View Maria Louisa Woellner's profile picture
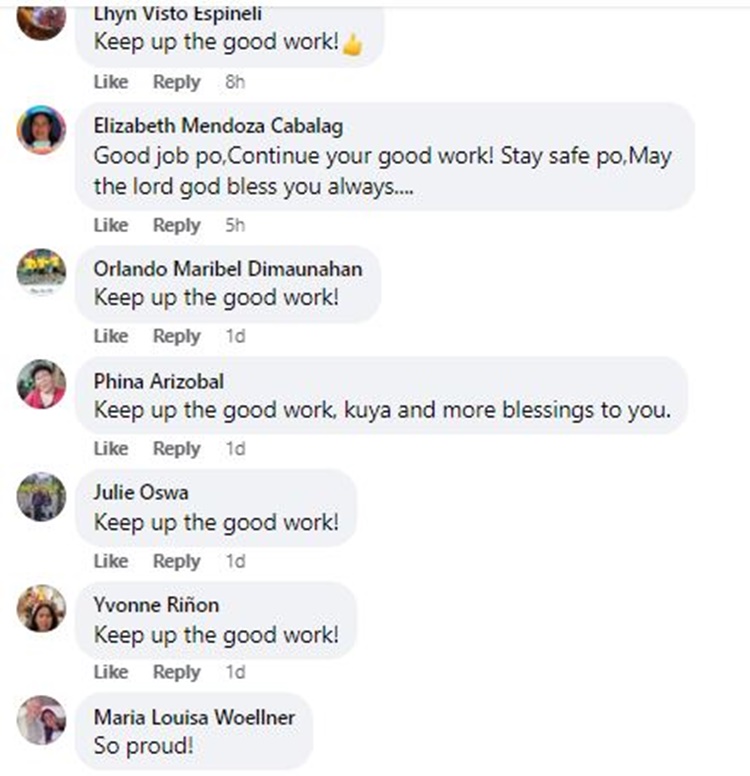 (x=42, y=720)
